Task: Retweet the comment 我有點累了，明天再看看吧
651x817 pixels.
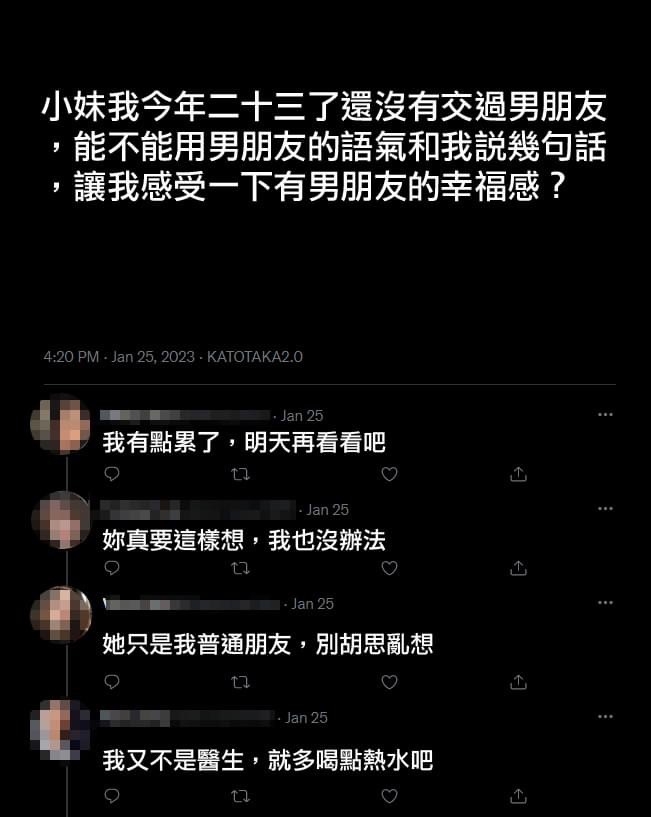Action: [240, 474]
